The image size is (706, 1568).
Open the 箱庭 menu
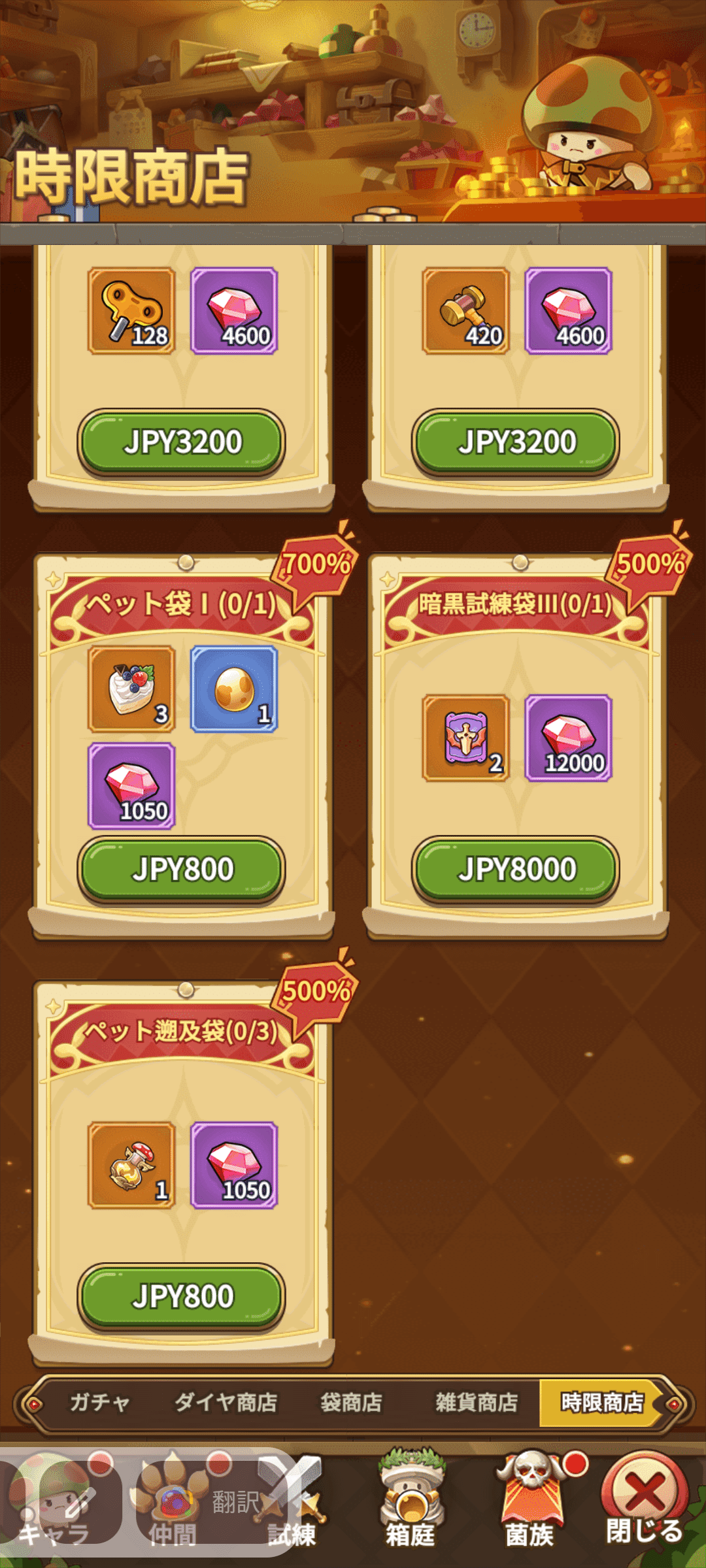(x=411, y=1509)
